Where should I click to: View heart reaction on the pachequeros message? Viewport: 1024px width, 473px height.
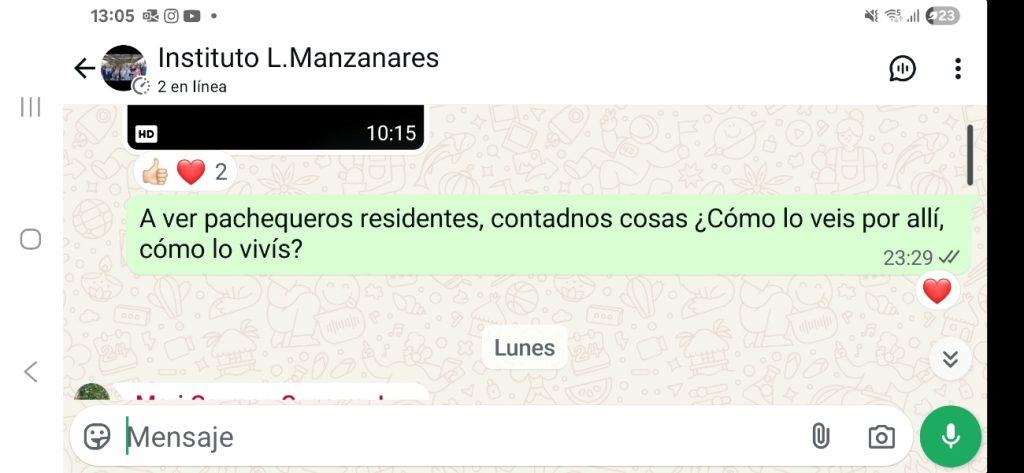pos(936,291)
